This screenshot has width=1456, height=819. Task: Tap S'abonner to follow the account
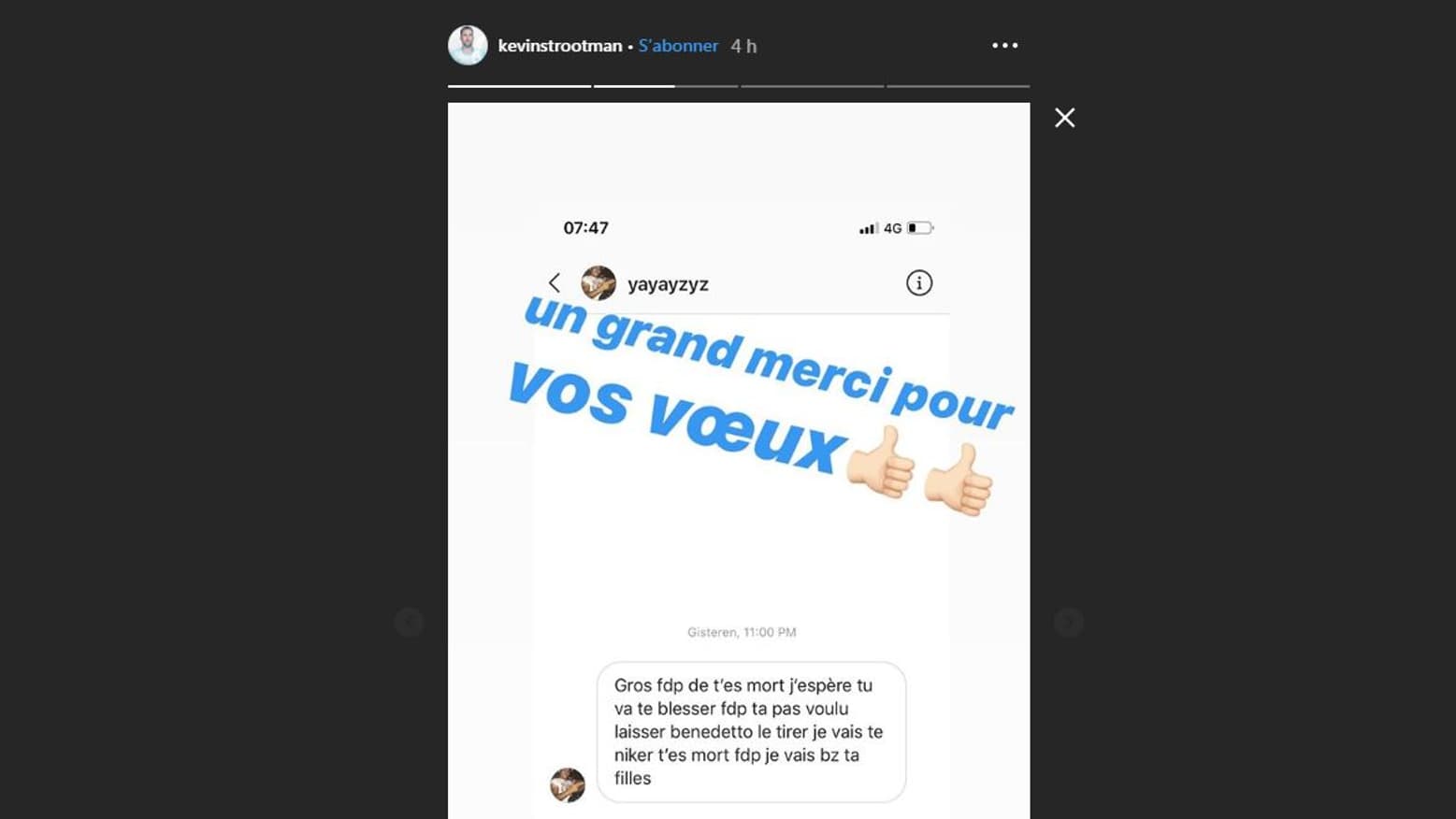point(678,46)
